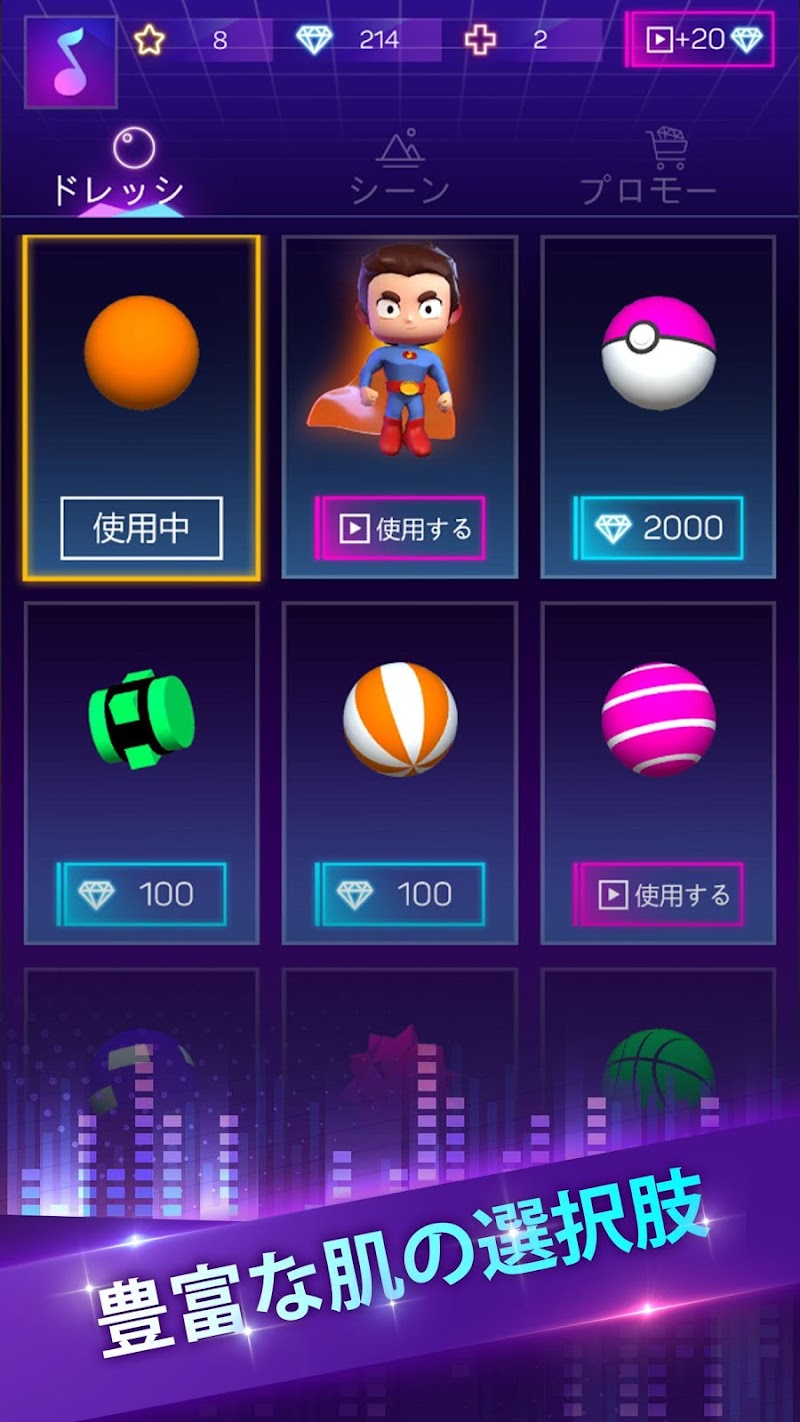
Task: Watch a video for +20 diamonds
Action: click(x=701, y=40)
